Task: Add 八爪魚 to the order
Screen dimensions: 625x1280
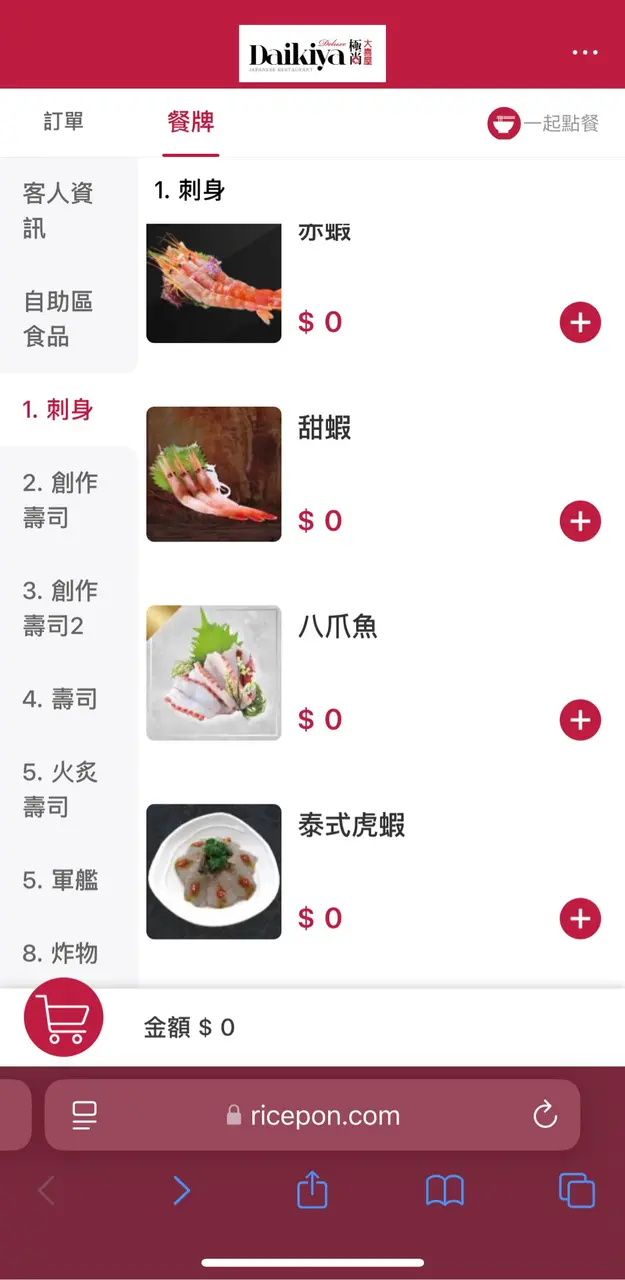Action: (x=580, y=720)
